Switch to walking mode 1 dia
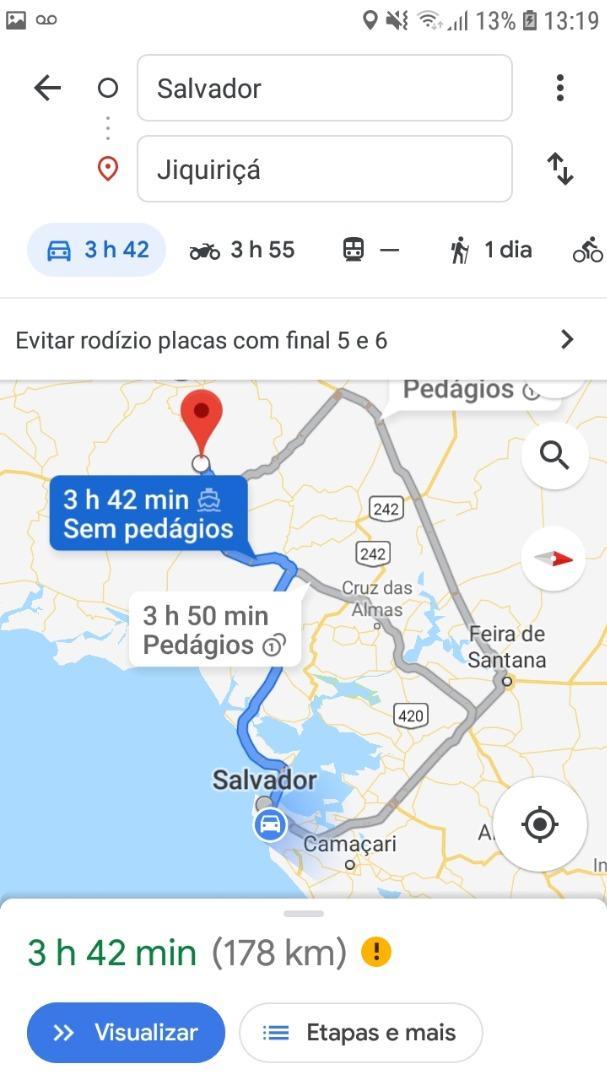This screenshot has width=607, height=1080. (491, 250)
